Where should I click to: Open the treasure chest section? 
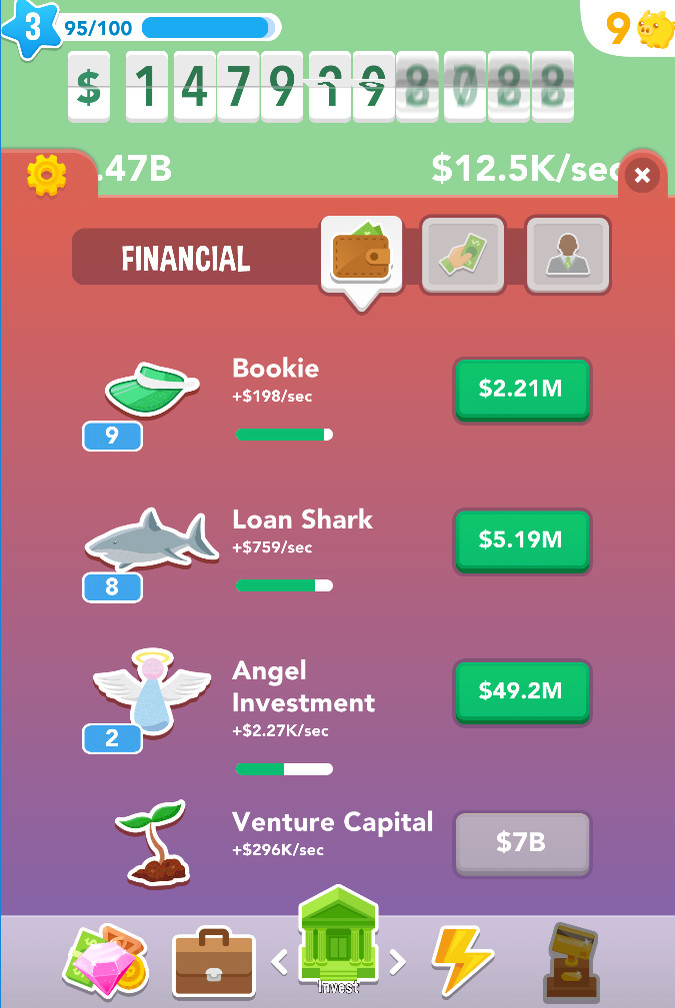(x=578, y=962)
